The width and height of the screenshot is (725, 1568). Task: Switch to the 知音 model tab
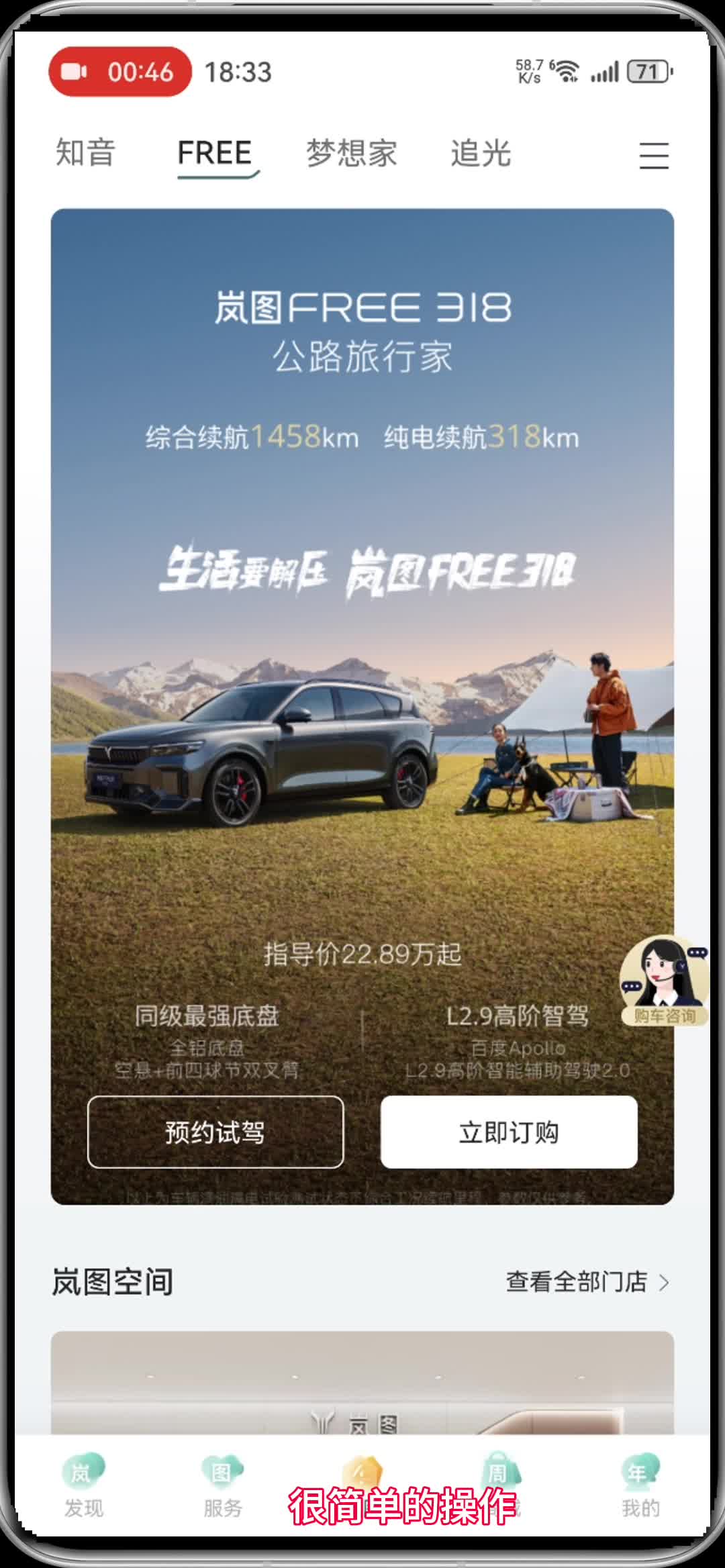tap(85, 154)
